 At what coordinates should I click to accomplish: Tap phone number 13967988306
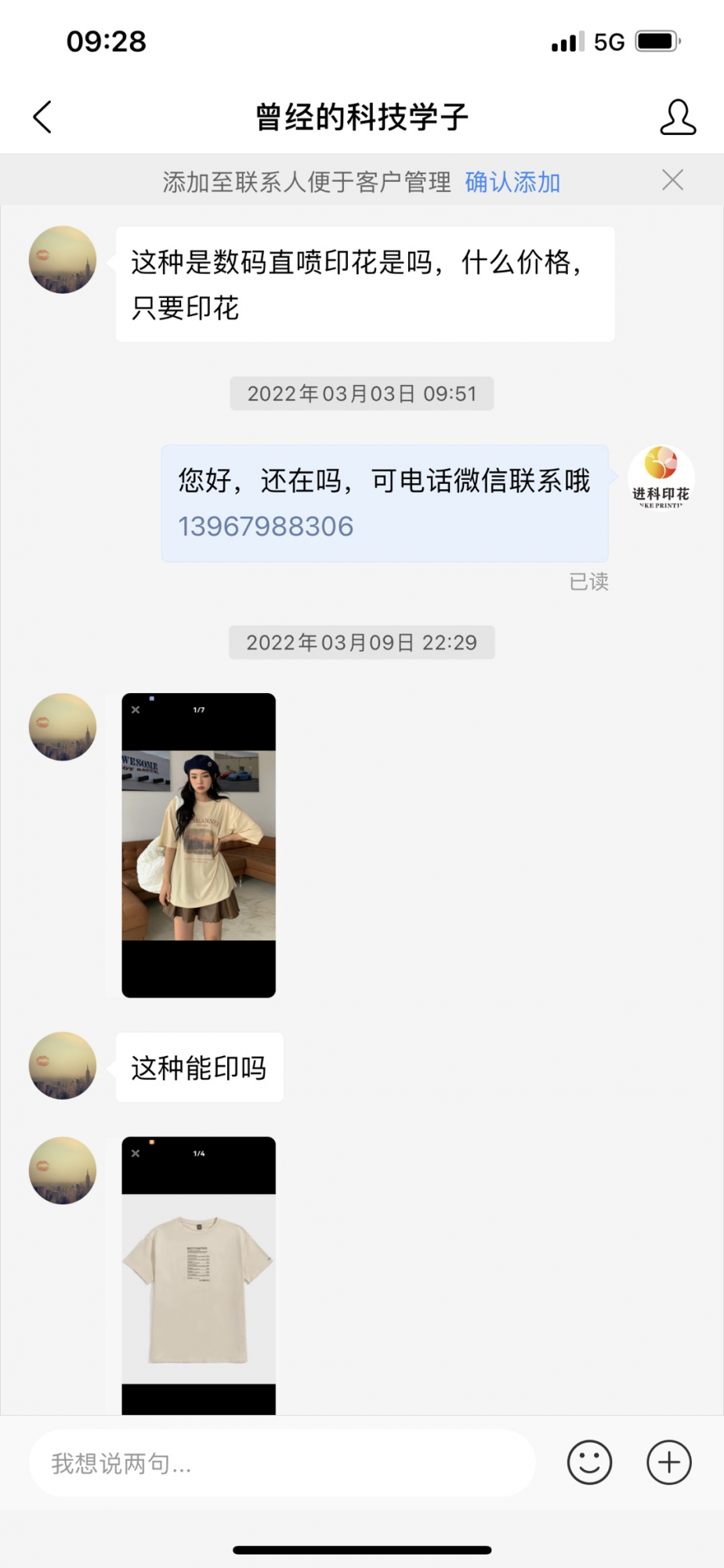coord(266,526)
